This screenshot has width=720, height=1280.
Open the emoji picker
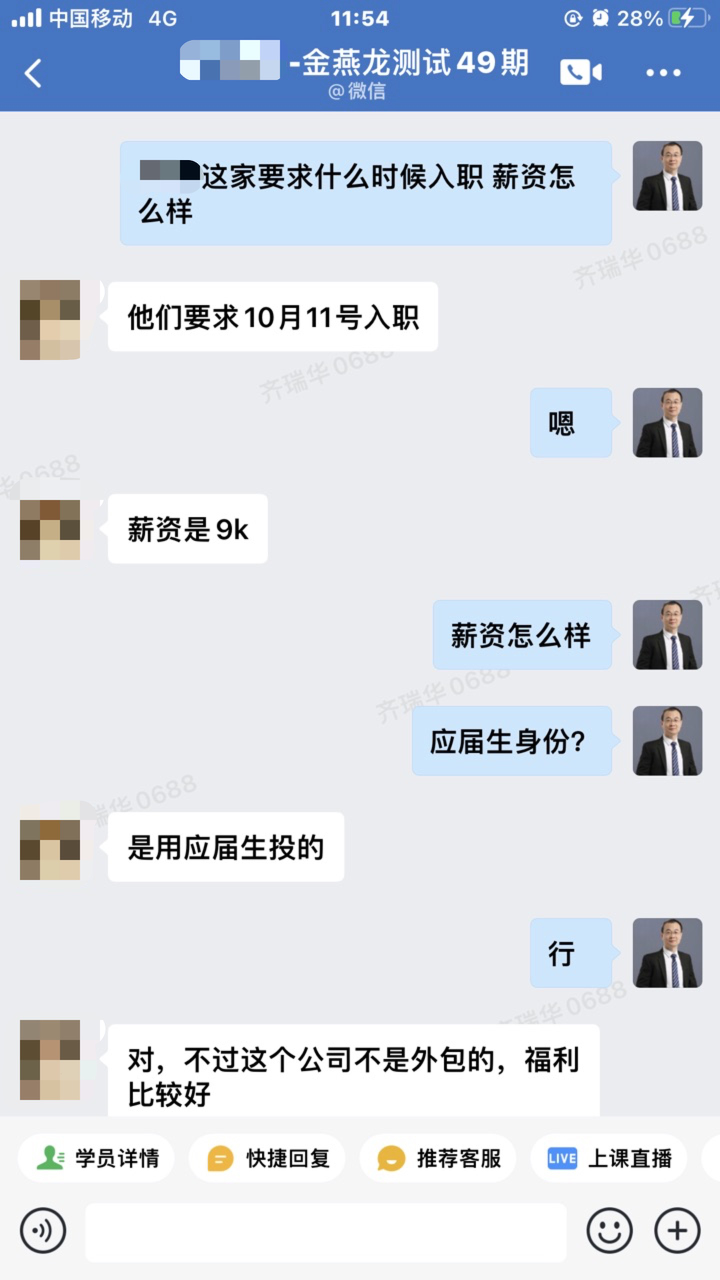[609, 1230]
